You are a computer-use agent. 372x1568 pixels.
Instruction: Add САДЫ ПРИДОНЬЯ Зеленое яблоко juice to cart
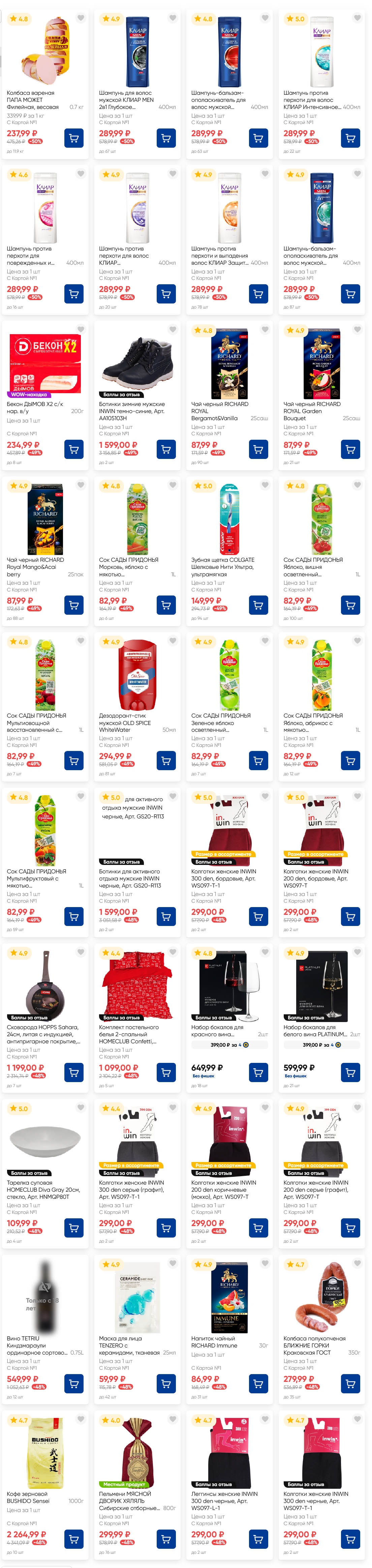pos(258,760)
